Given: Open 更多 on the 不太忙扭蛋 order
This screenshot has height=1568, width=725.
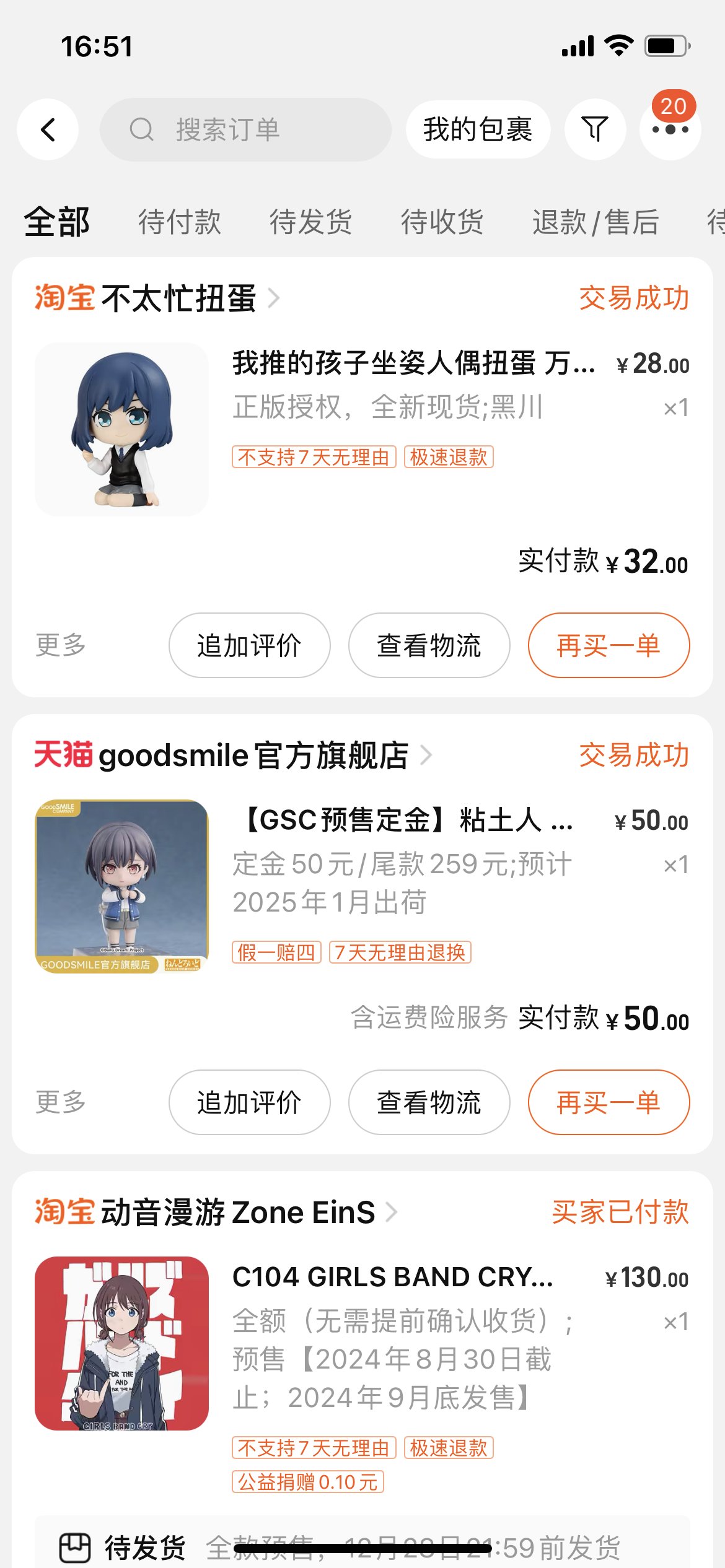Looking at the screenshot, I should 61,645.
